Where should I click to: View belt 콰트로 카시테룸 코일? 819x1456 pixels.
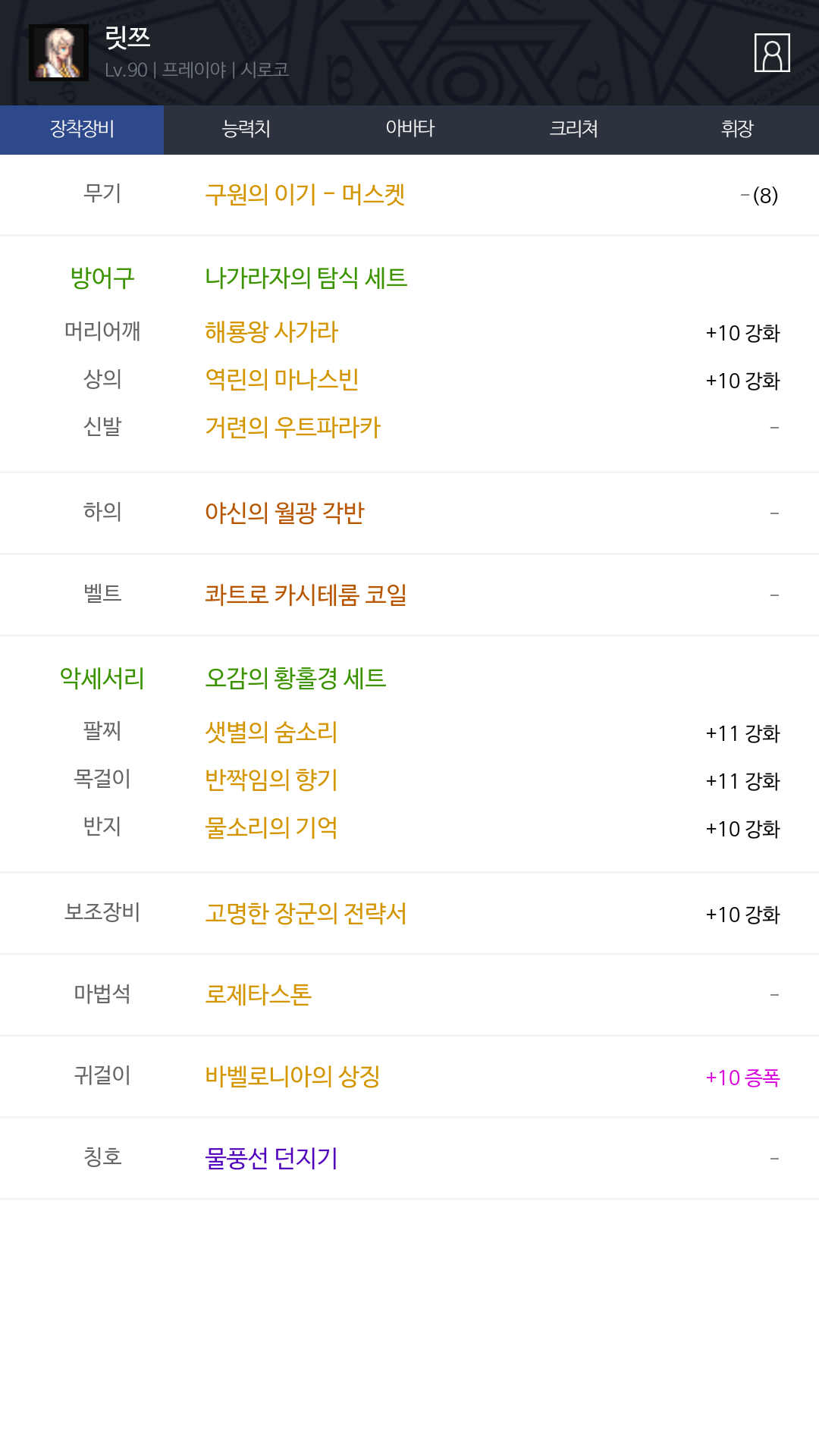point(306,595)
